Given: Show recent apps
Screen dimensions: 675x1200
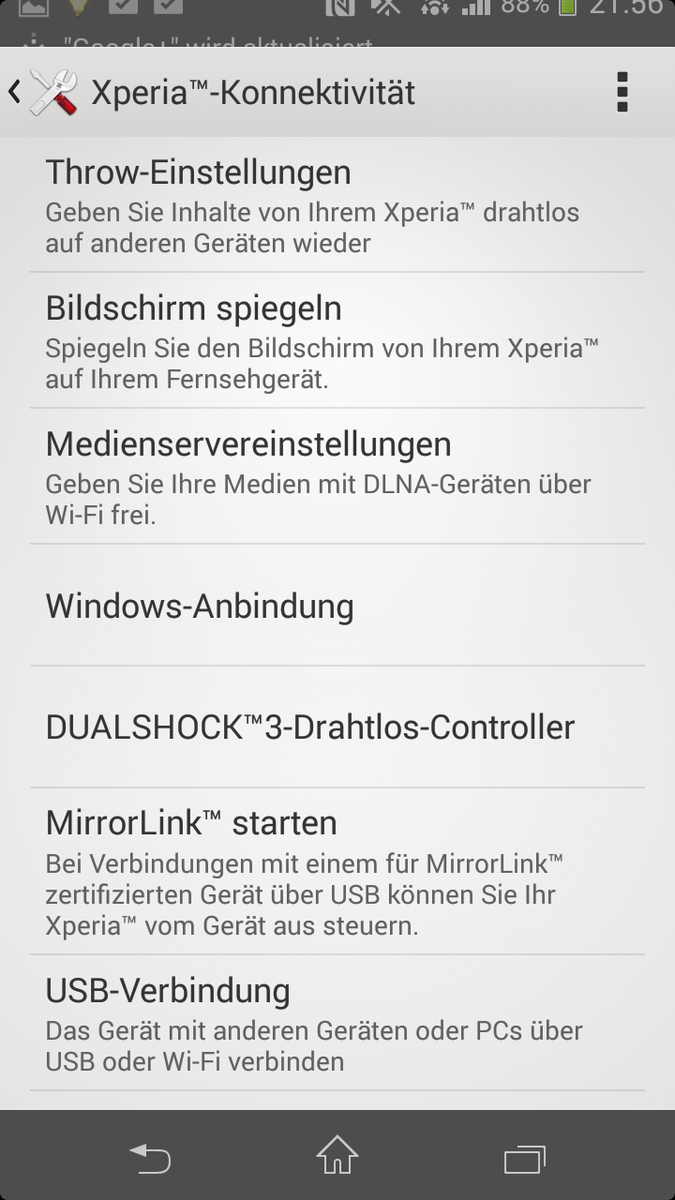Looking at the screenshot, I should click(524, 1158).
